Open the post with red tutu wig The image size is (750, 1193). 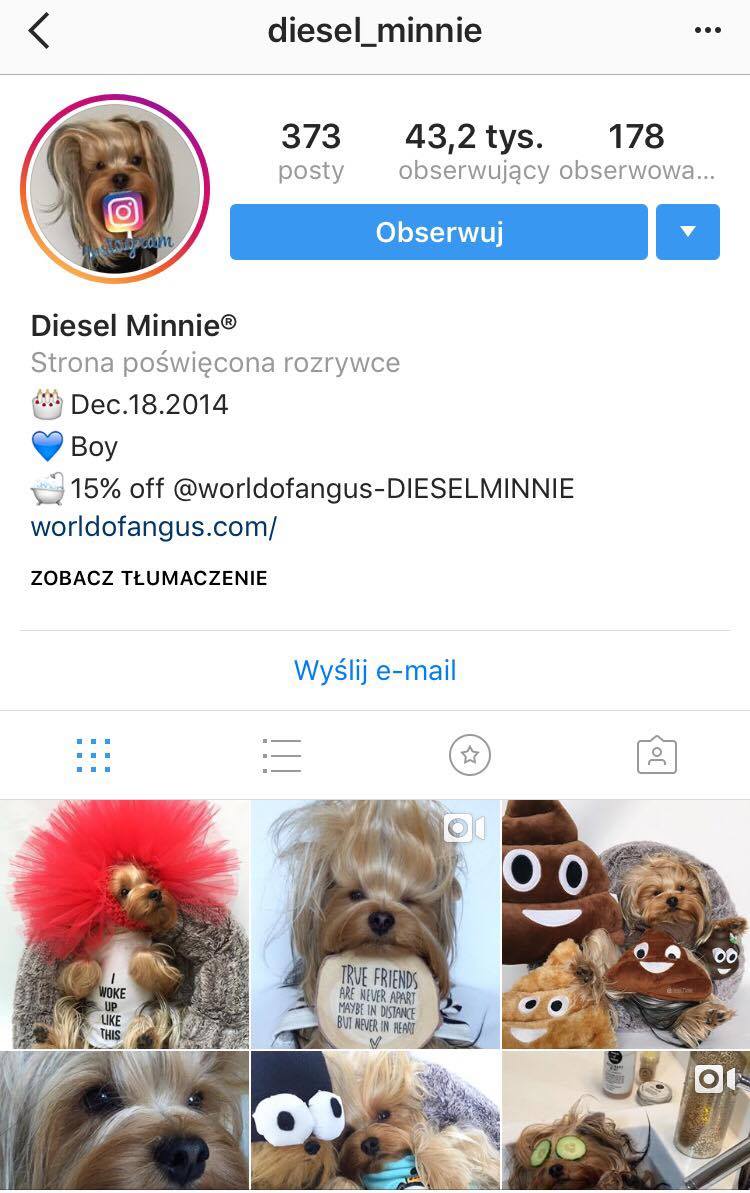[x=123, y=923]
